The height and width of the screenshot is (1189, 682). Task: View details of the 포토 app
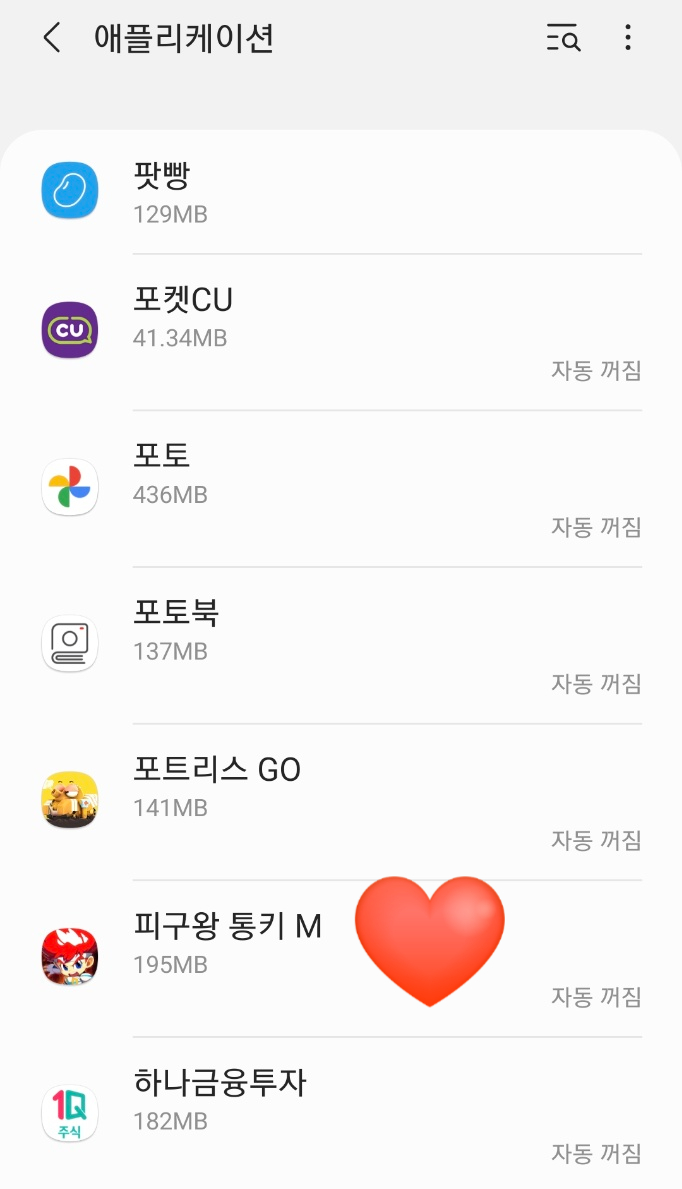click(340, 488)
